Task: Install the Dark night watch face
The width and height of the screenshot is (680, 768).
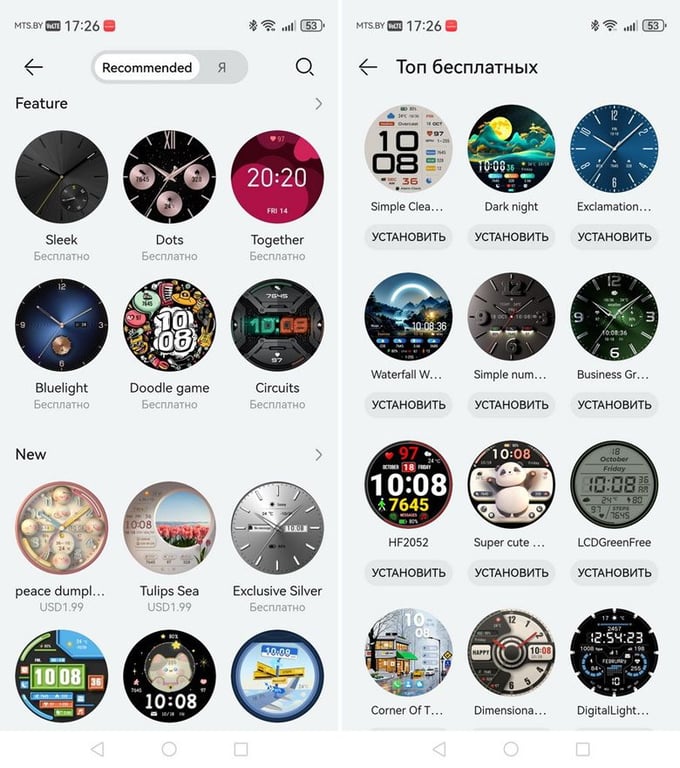Action: pos(511,237)
